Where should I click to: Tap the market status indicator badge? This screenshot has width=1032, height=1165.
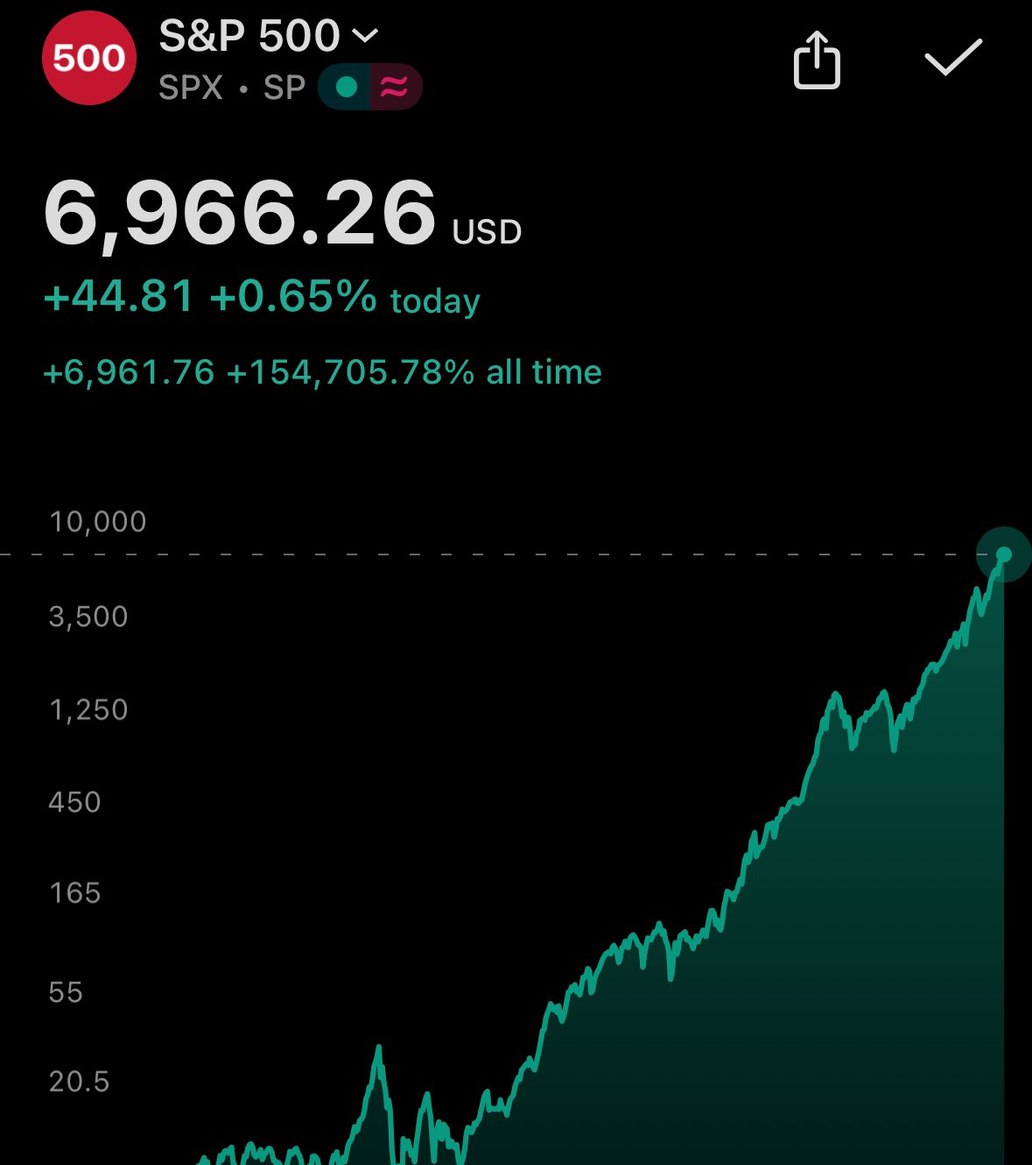pos(369,88)
